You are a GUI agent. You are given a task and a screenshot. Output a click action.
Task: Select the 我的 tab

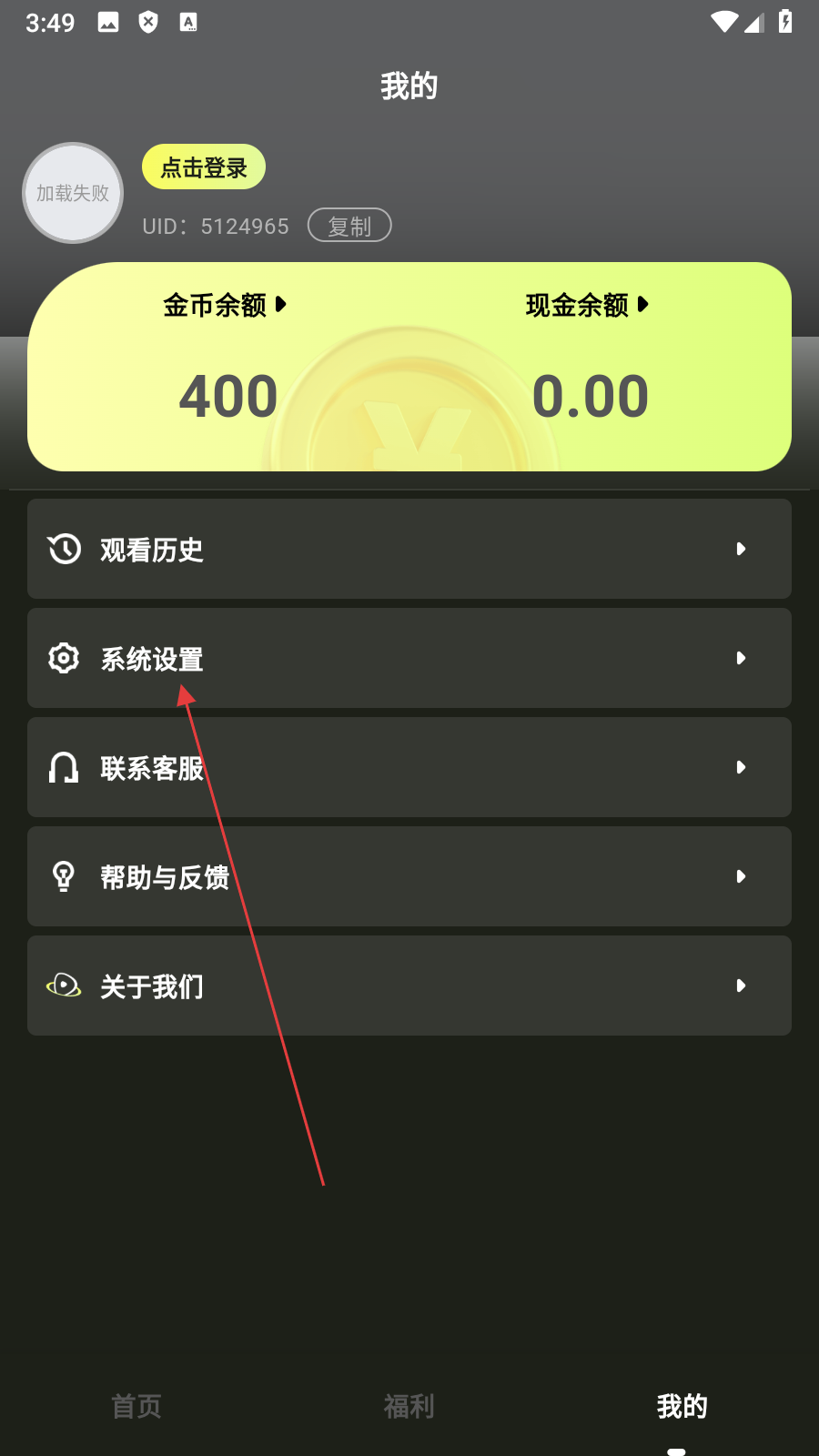coord(682,1406)
